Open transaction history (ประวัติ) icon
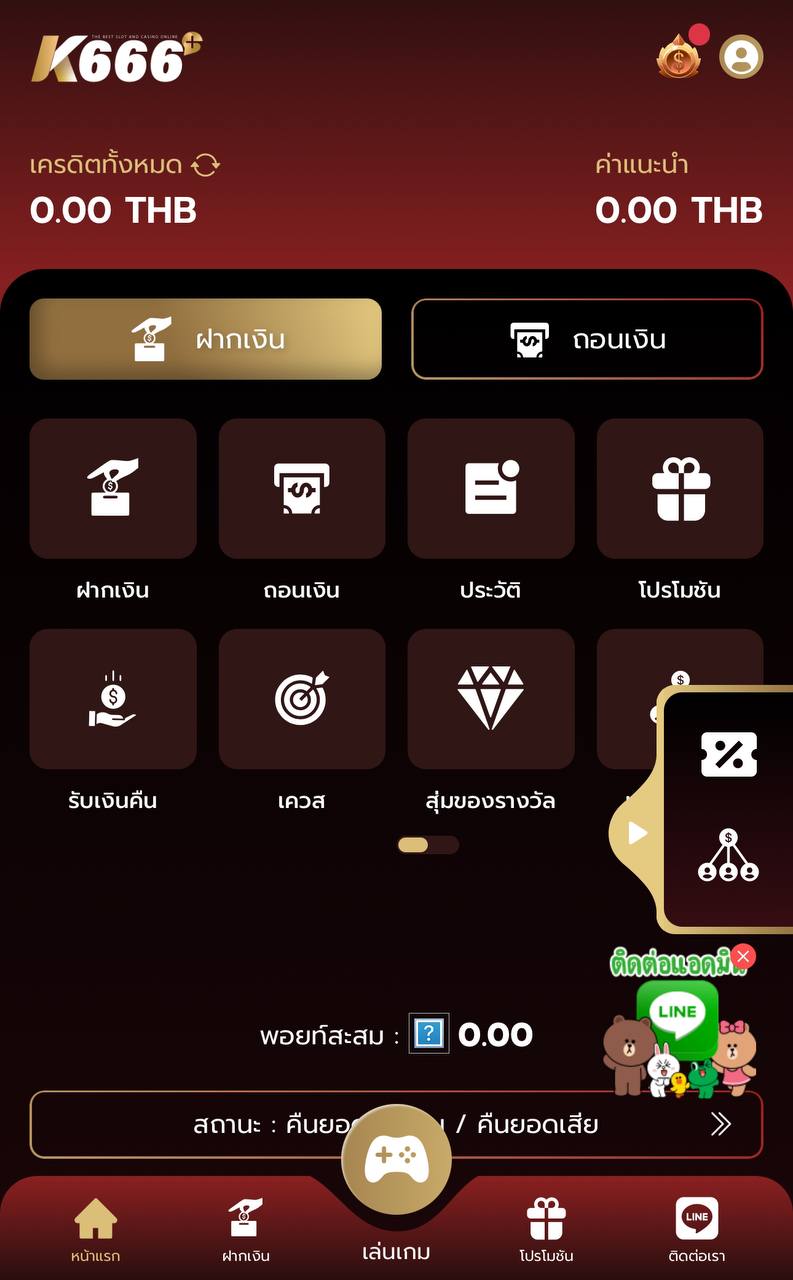793x1280 pixels. point(491,488)
